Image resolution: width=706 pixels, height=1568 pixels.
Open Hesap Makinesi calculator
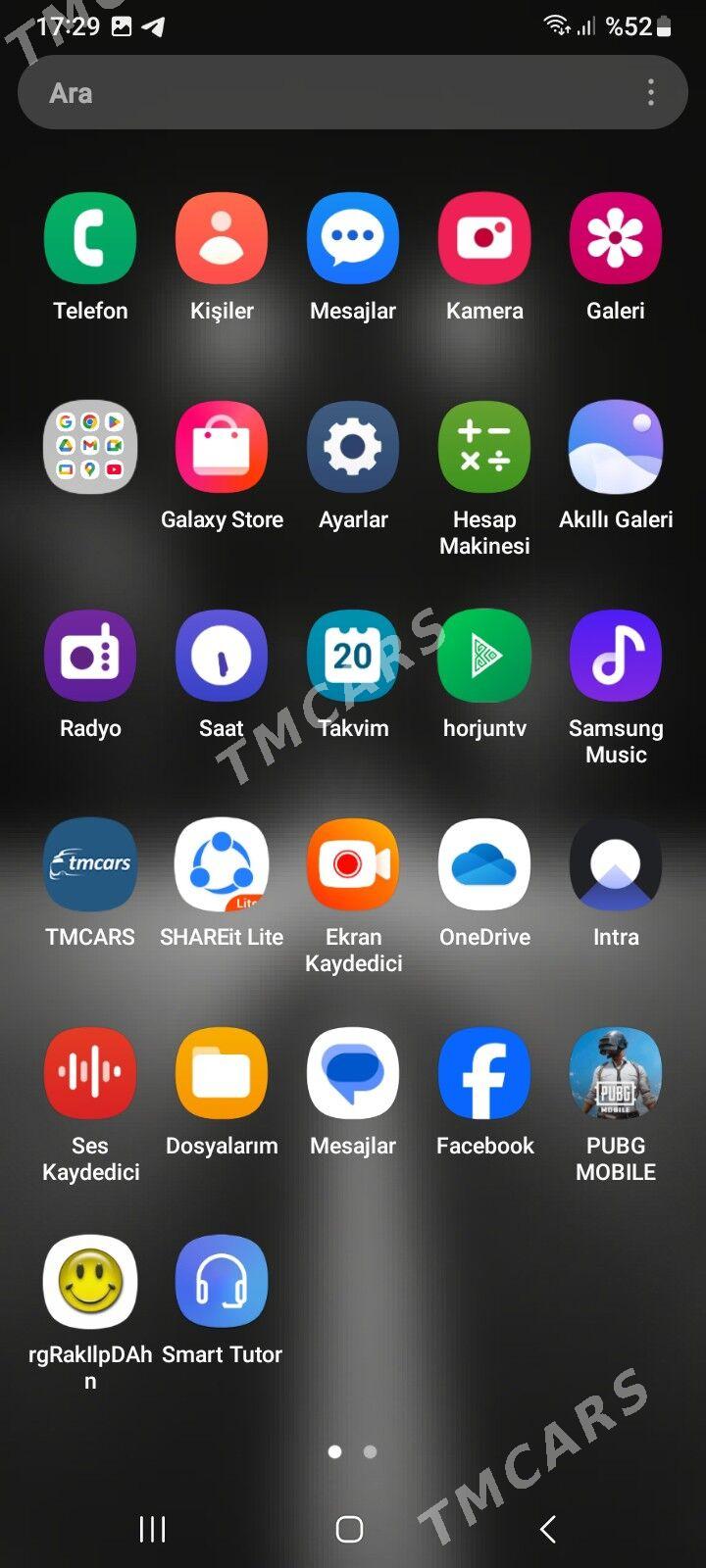484,447
